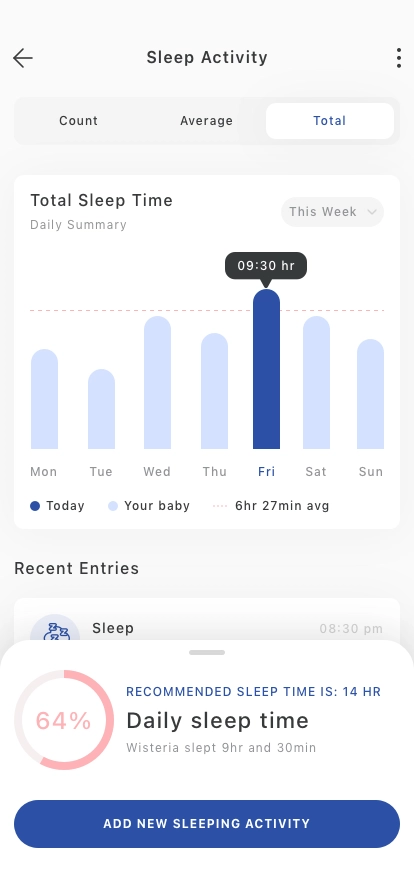Go back using the arrow icon
Screen dimensions: 414x896
tap(23, 58)
